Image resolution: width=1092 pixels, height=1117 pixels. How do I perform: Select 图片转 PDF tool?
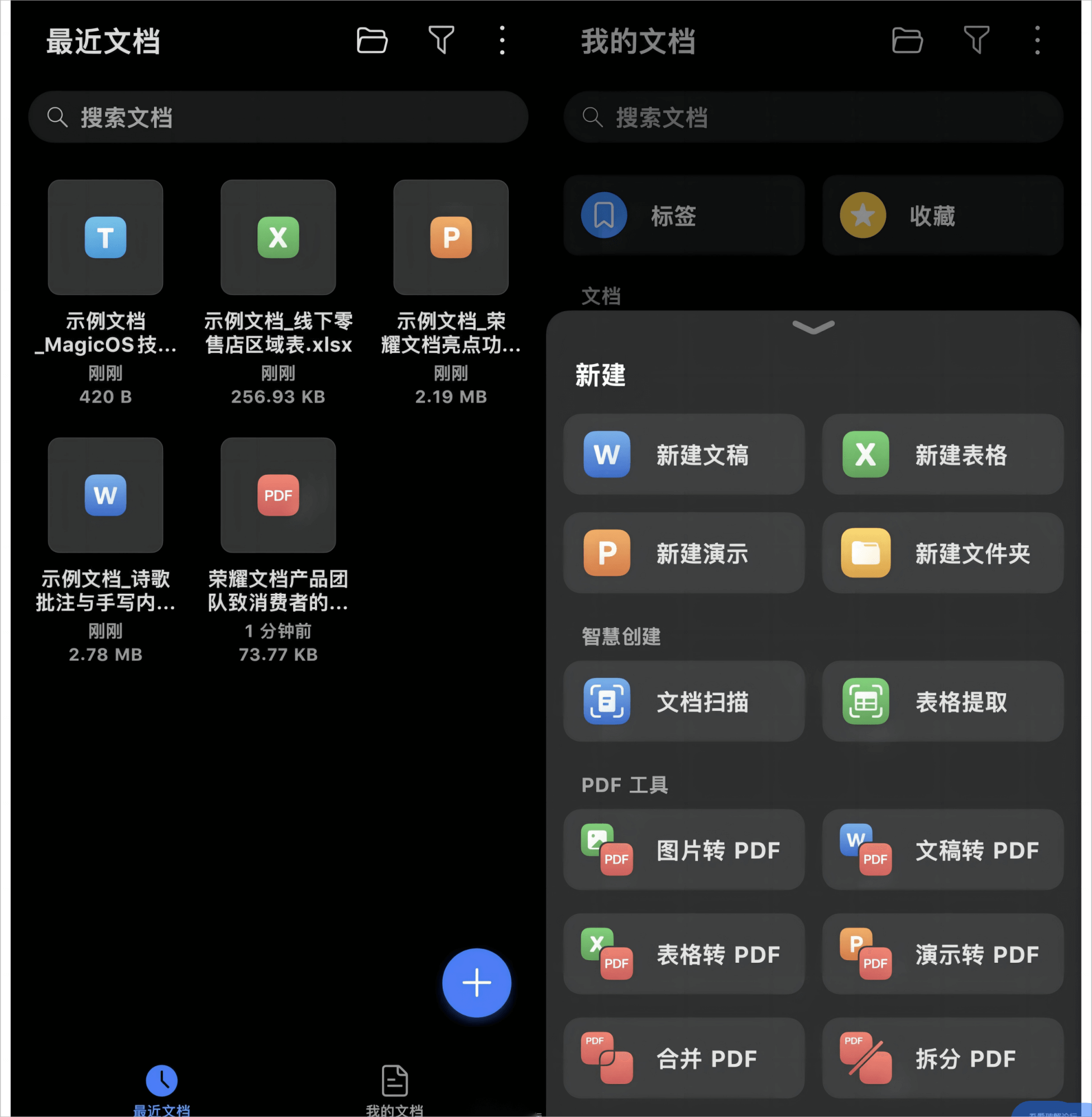point(684,849)
